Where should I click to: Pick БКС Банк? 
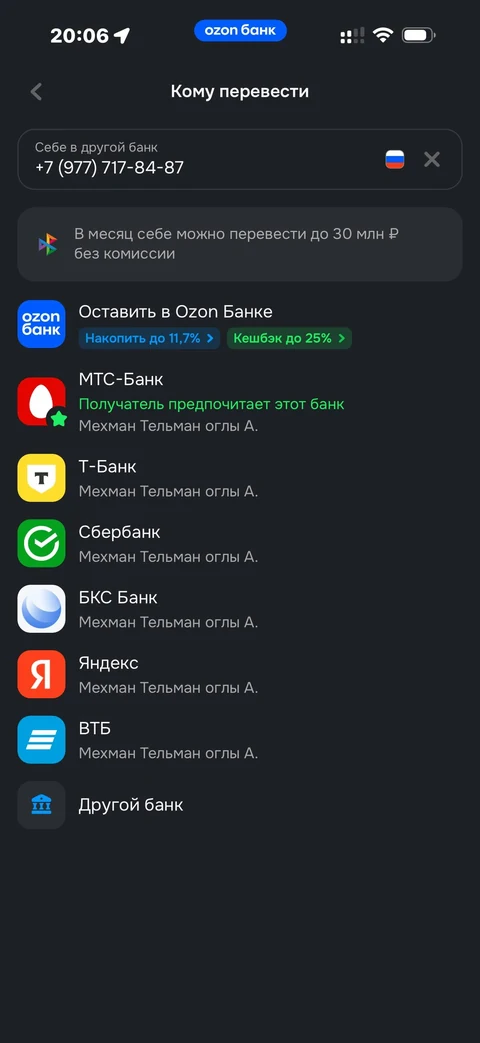coord(239,609)
